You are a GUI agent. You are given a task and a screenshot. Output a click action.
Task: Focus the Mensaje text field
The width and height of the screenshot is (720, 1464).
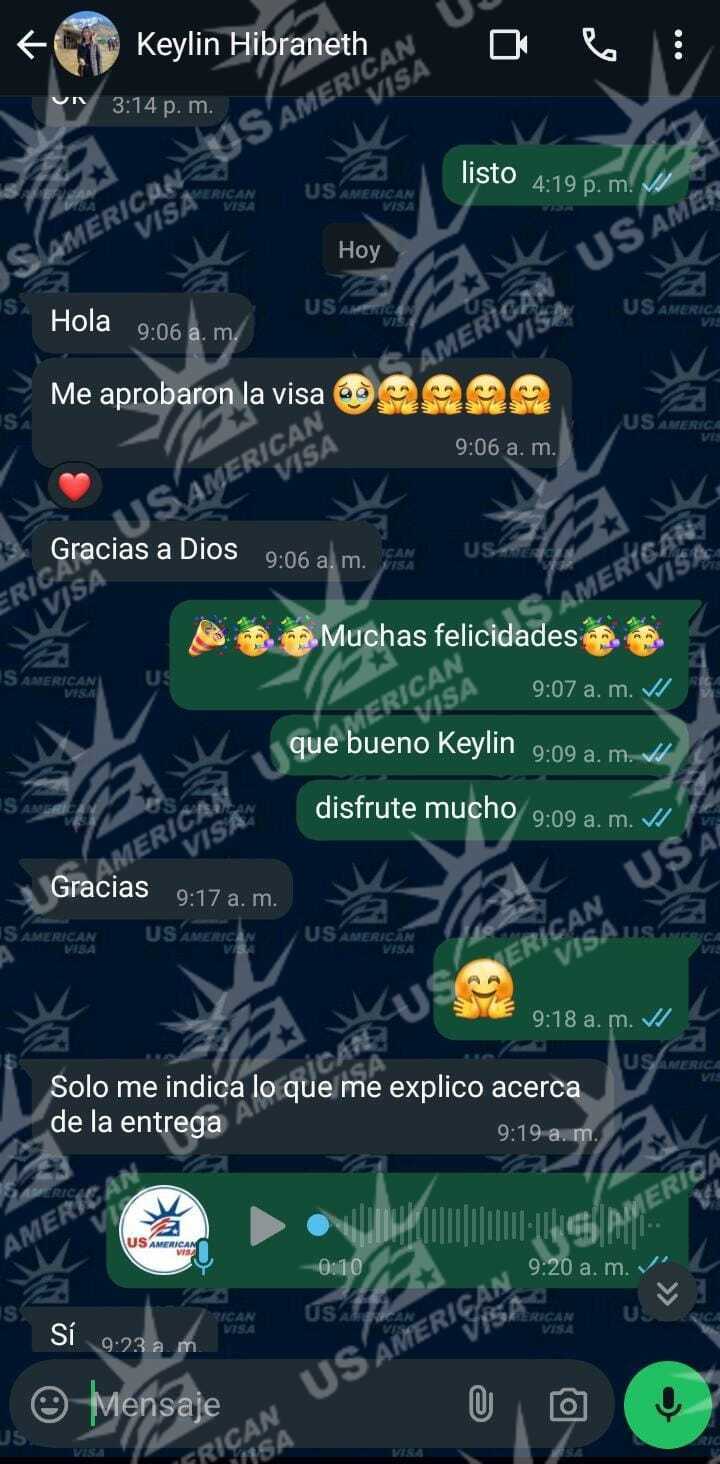coord(270,1405)
